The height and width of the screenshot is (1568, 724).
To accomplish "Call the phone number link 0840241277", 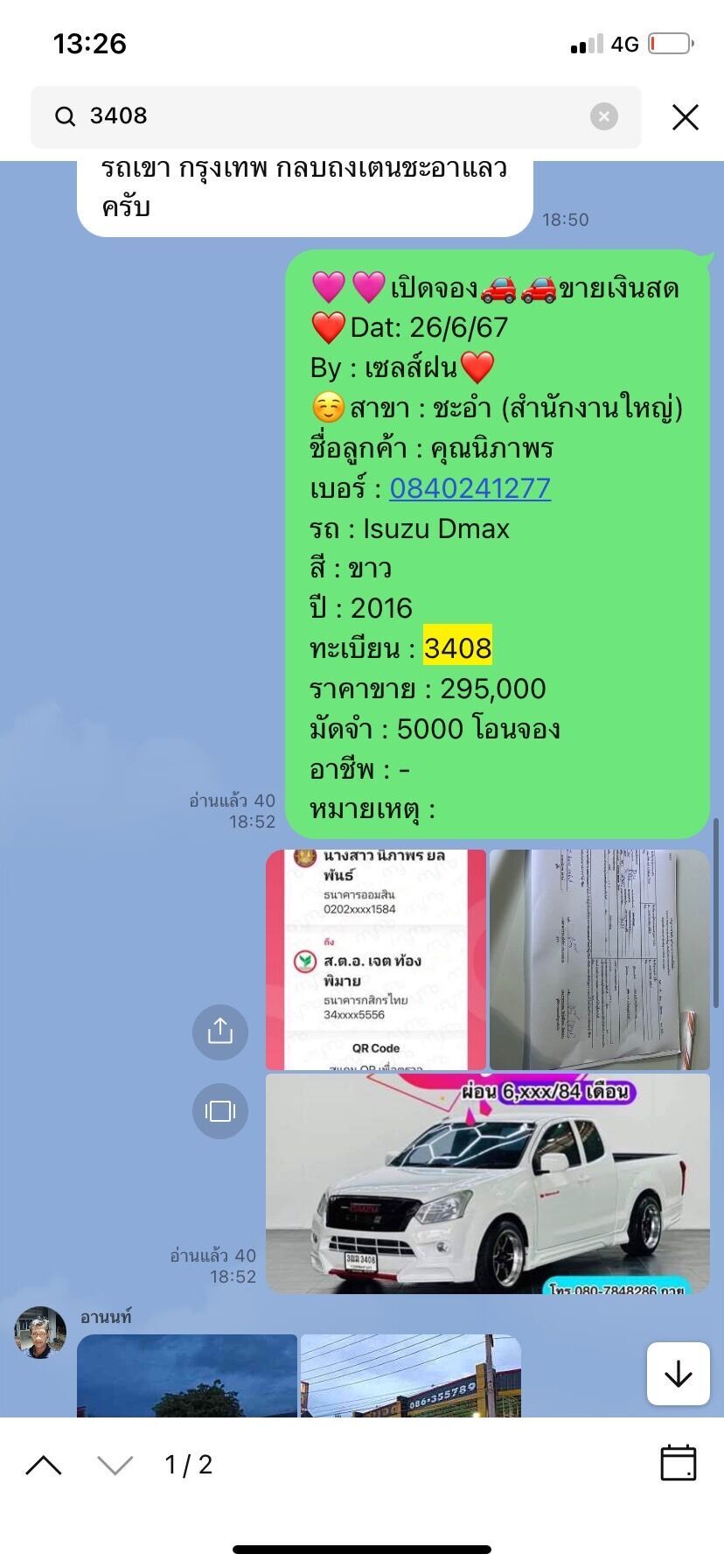I will (x=470, y=488).
